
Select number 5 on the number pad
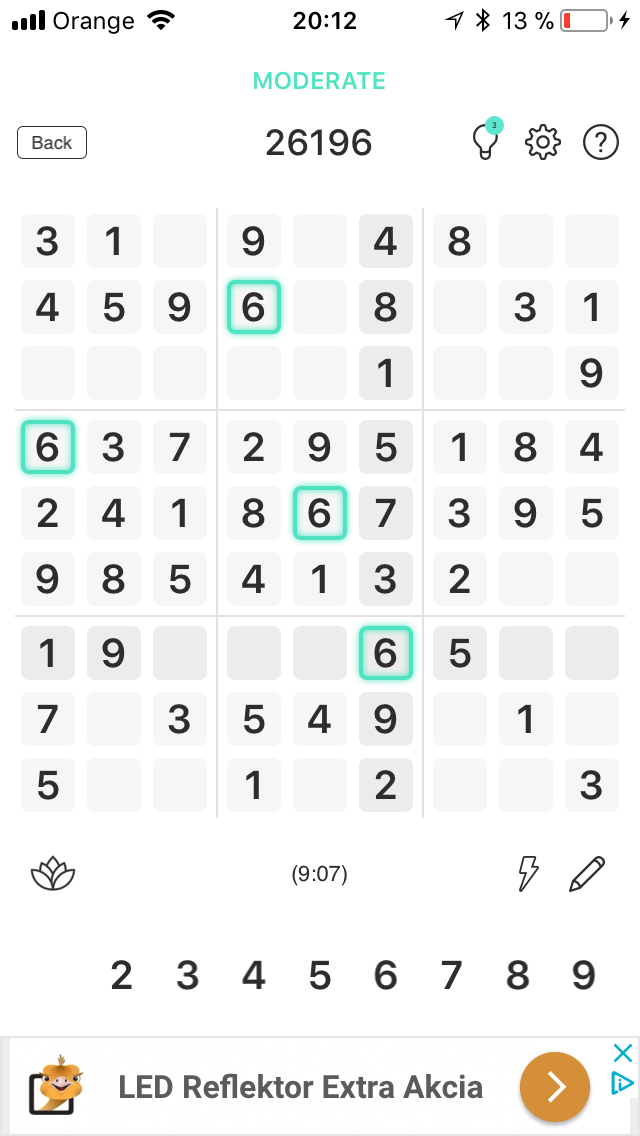coord(320,975)
